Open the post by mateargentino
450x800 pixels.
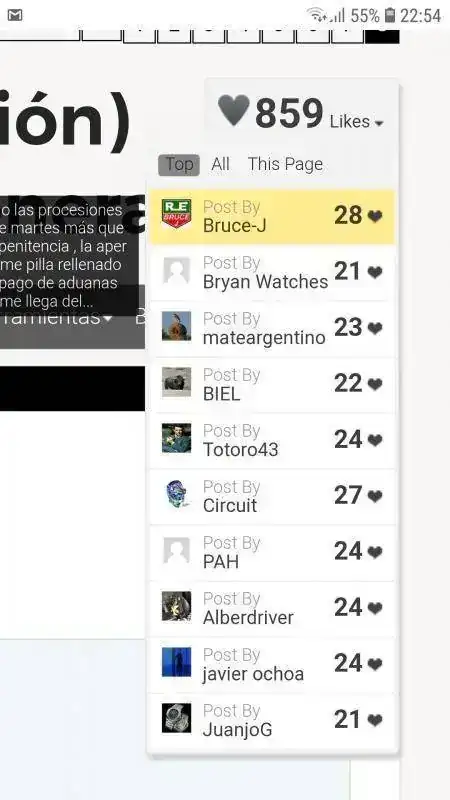272,328
